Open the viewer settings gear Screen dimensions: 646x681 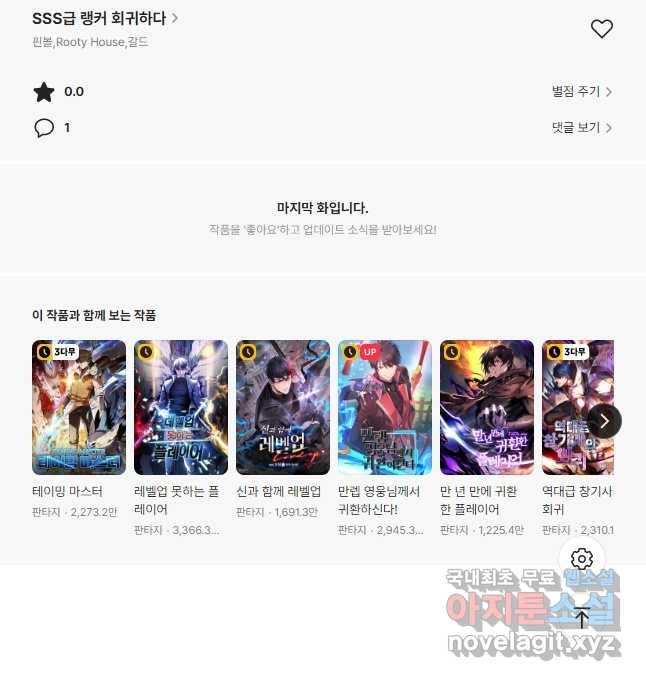pyautogui.click(x=582, y=559)
